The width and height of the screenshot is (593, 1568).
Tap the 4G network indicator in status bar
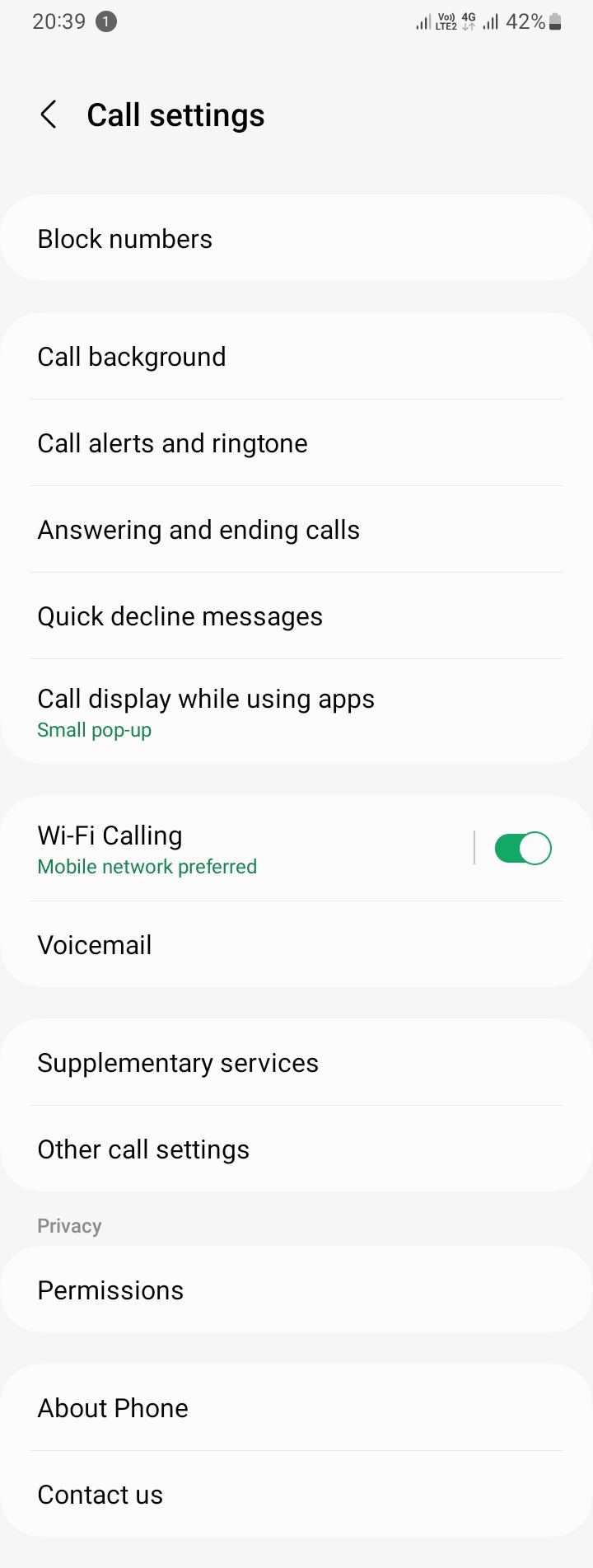(466, 21)
